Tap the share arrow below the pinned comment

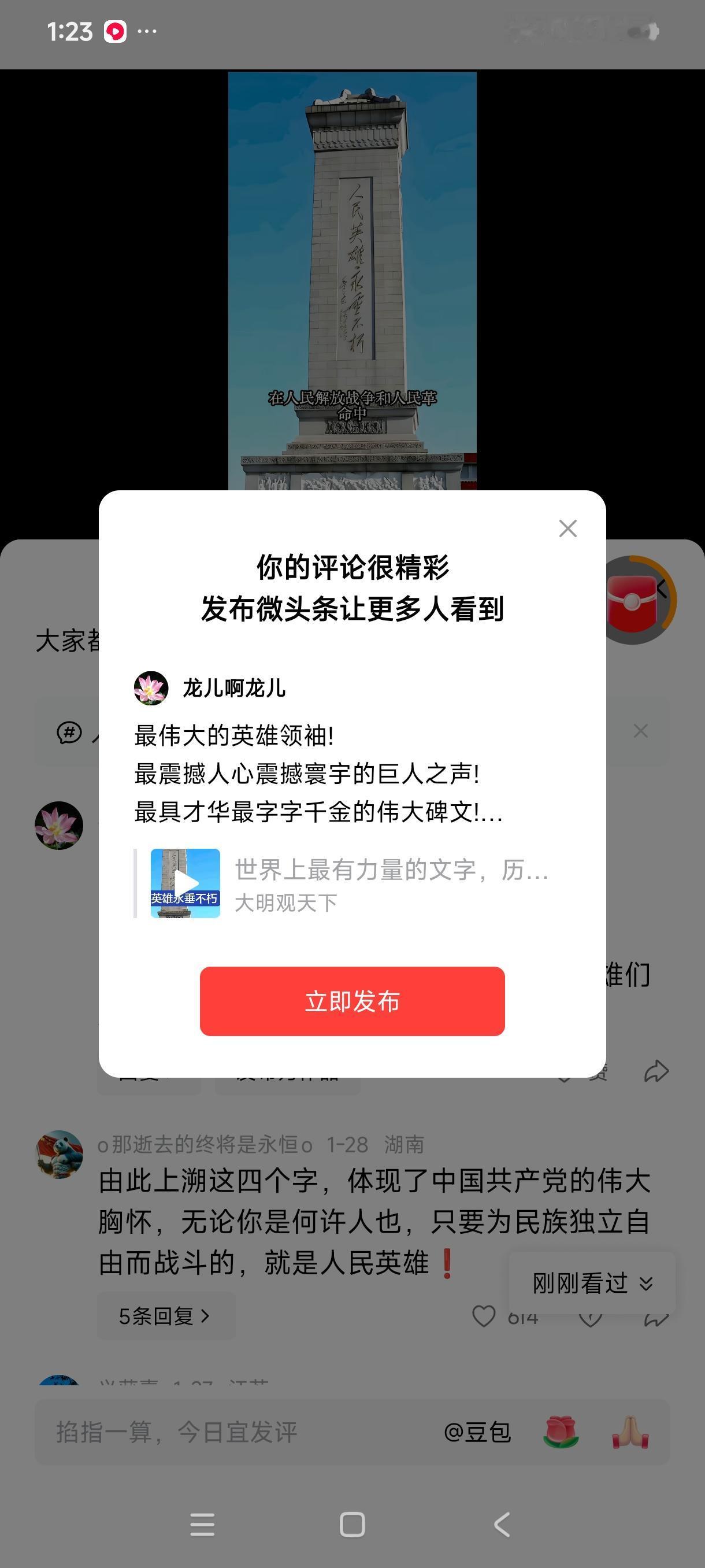[656, 1071]
